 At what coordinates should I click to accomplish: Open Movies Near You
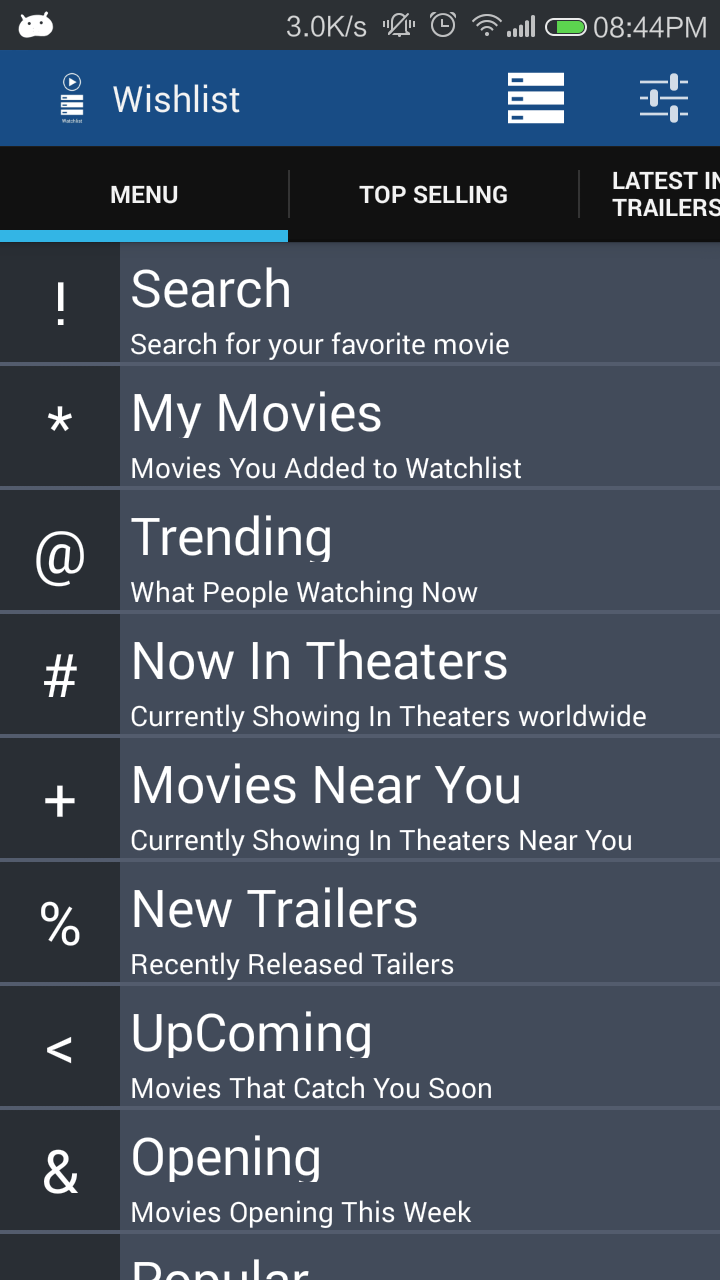point(400,798)
